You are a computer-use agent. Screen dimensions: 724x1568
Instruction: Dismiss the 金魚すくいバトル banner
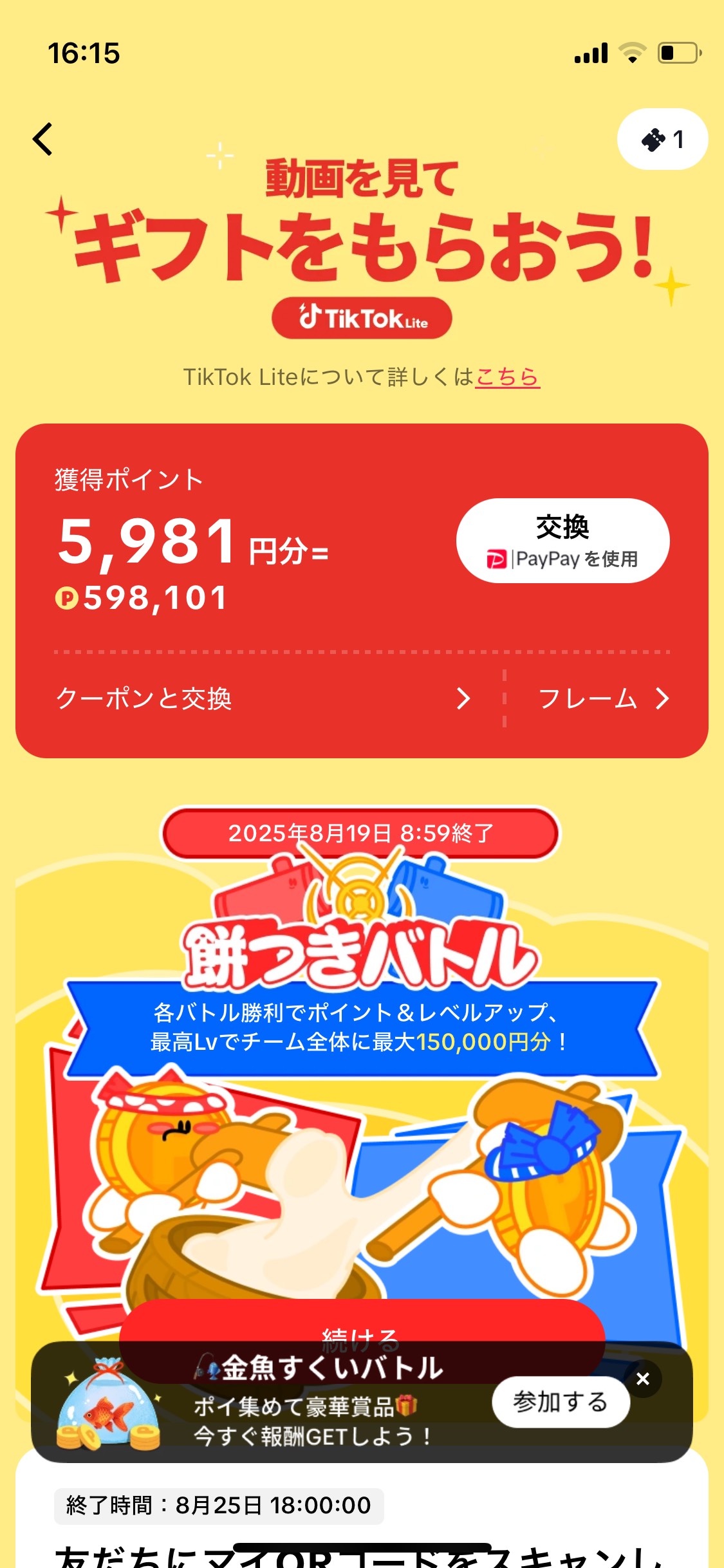pyautogui.click(x=642, y=1379)
